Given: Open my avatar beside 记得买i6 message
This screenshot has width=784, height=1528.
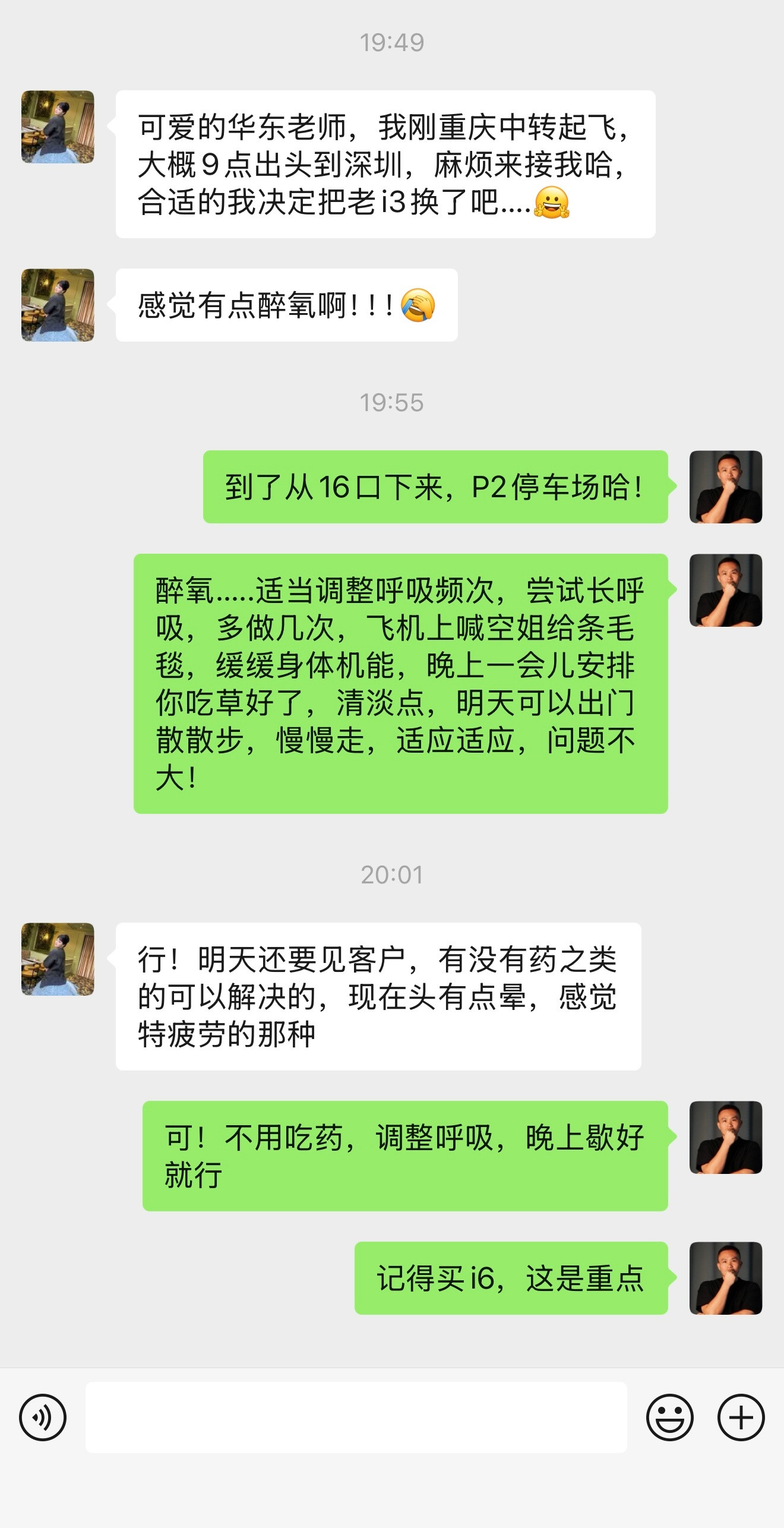Looking at the screenshot, I should click(726, 1278).
